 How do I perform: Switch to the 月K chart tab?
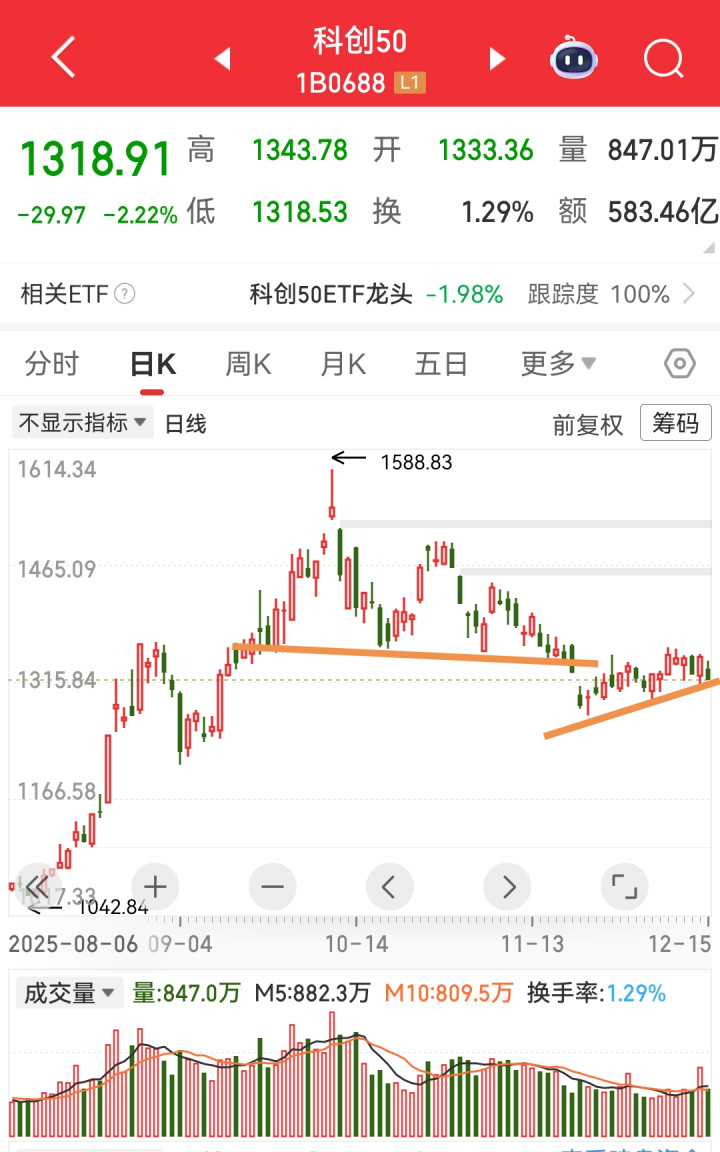(343, 364)
